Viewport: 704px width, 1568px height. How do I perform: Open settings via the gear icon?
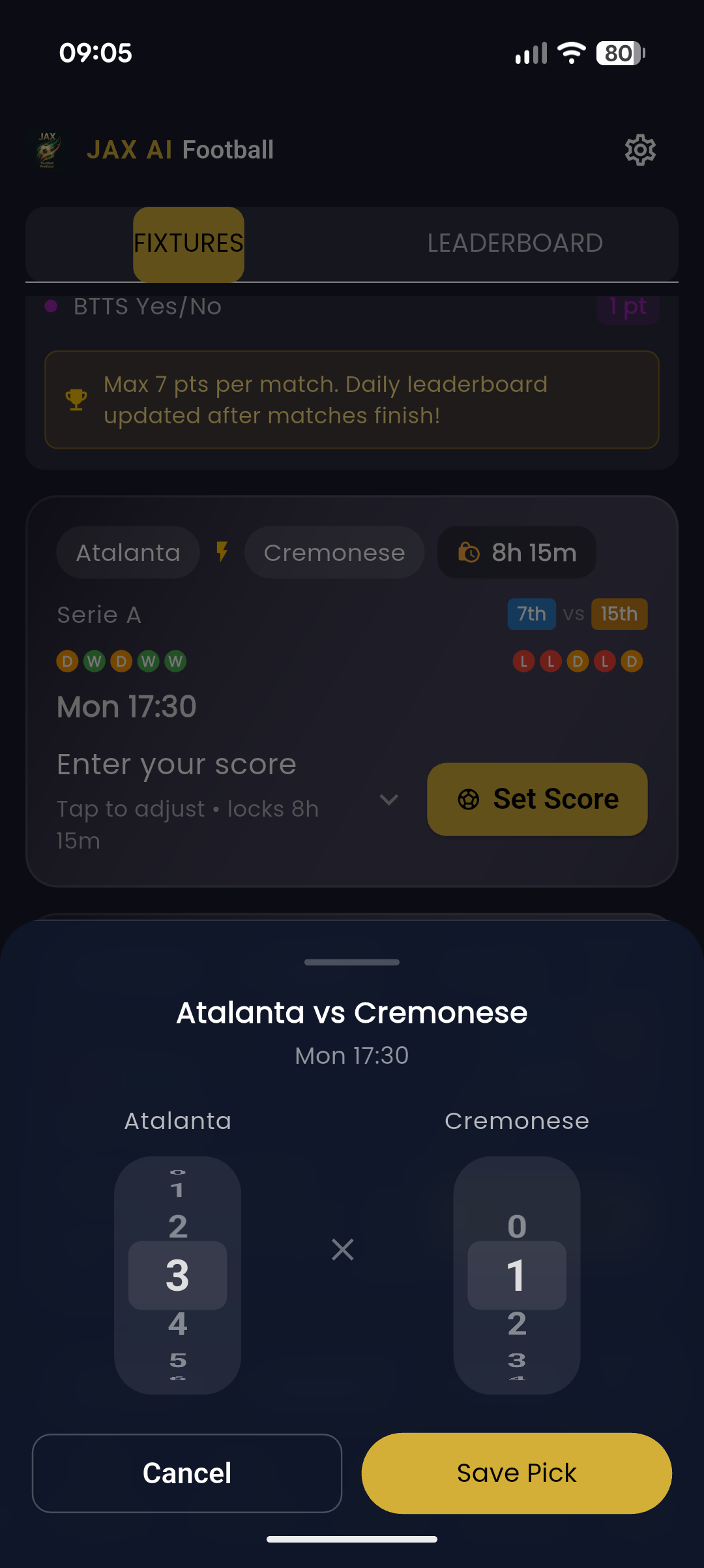coord(639,149)
